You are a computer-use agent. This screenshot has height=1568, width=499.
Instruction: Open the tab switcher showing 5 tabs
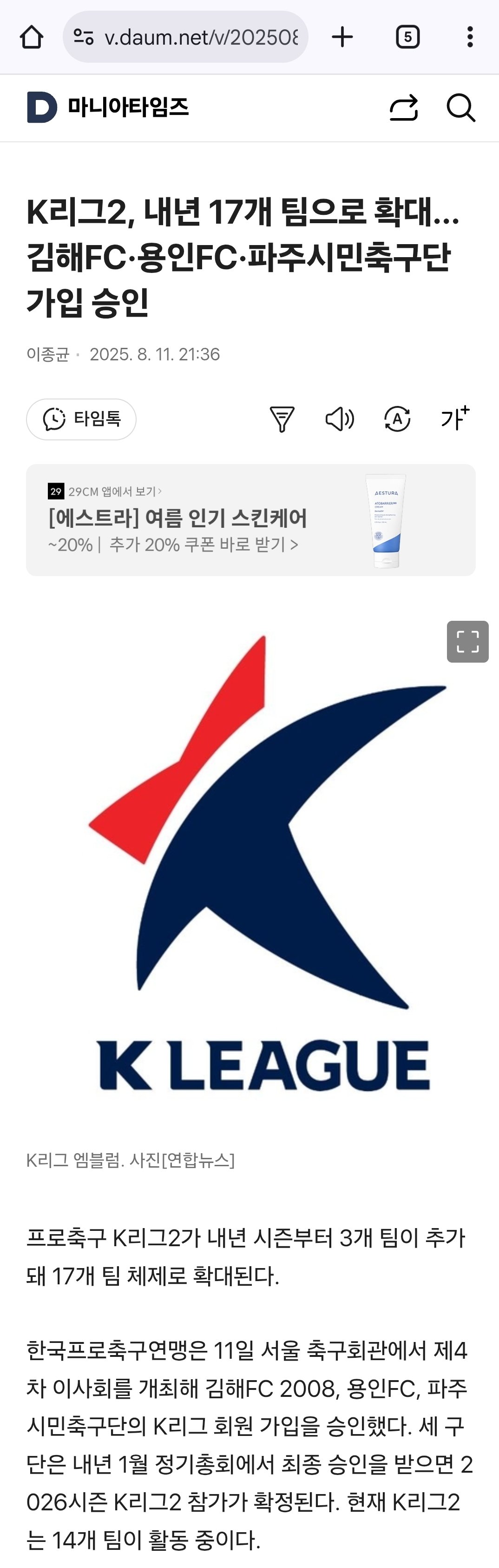point(407,37)
